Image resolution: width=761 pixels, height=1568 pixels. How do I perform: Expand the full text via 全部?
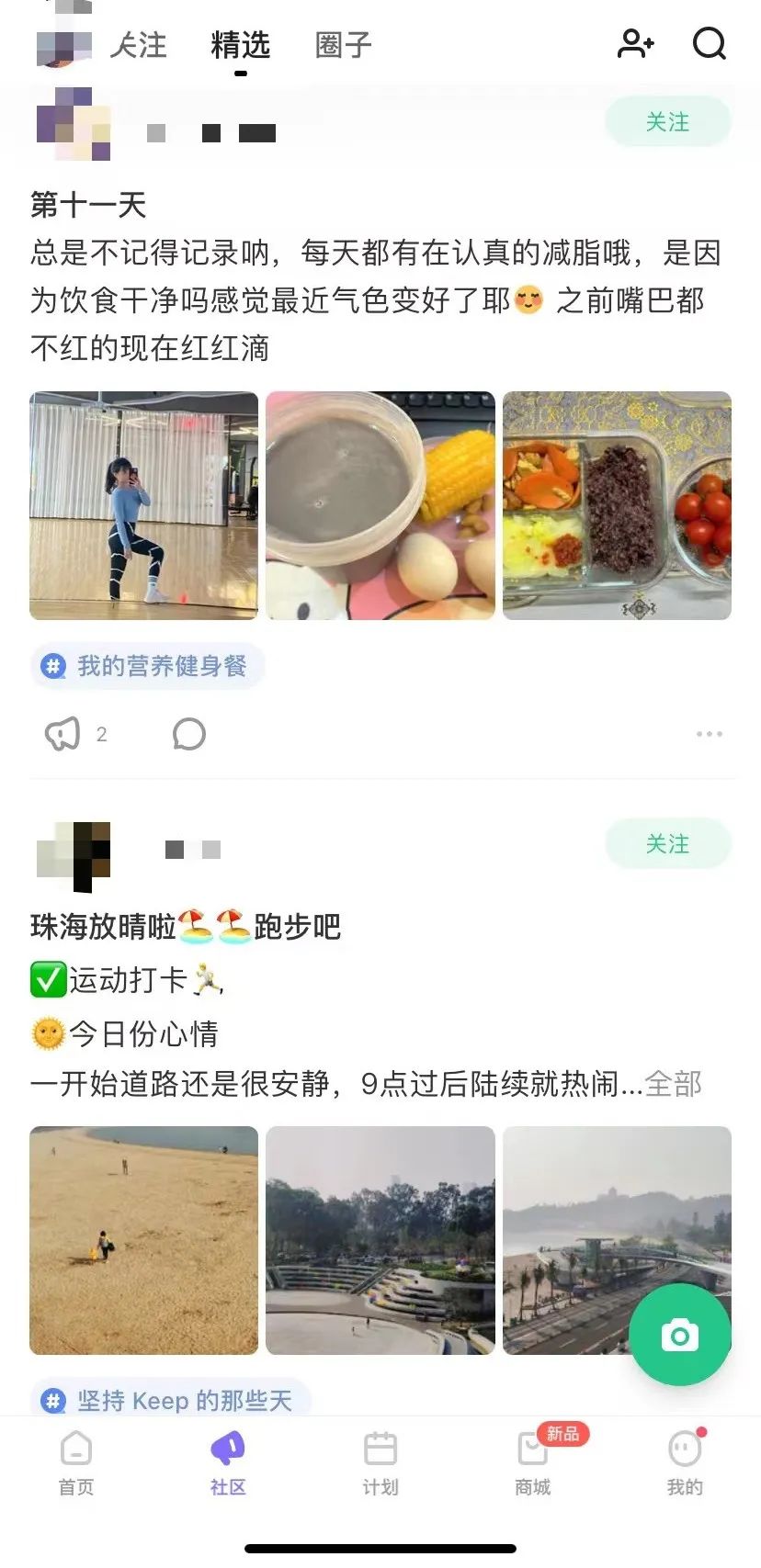click(x=674, y=1084)
